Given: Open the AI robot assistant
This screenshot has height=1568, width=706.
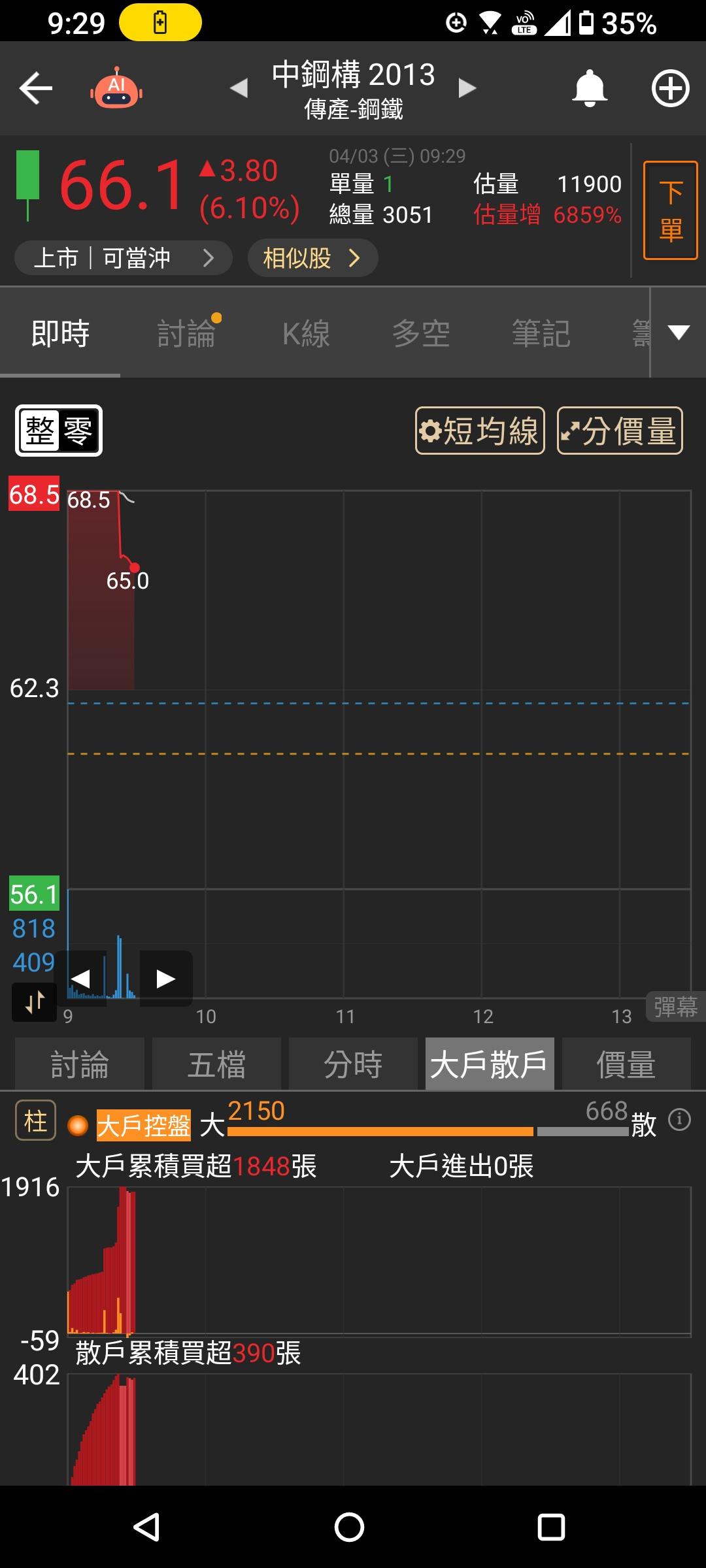Looking at the screenshot, I should [116, 88].
